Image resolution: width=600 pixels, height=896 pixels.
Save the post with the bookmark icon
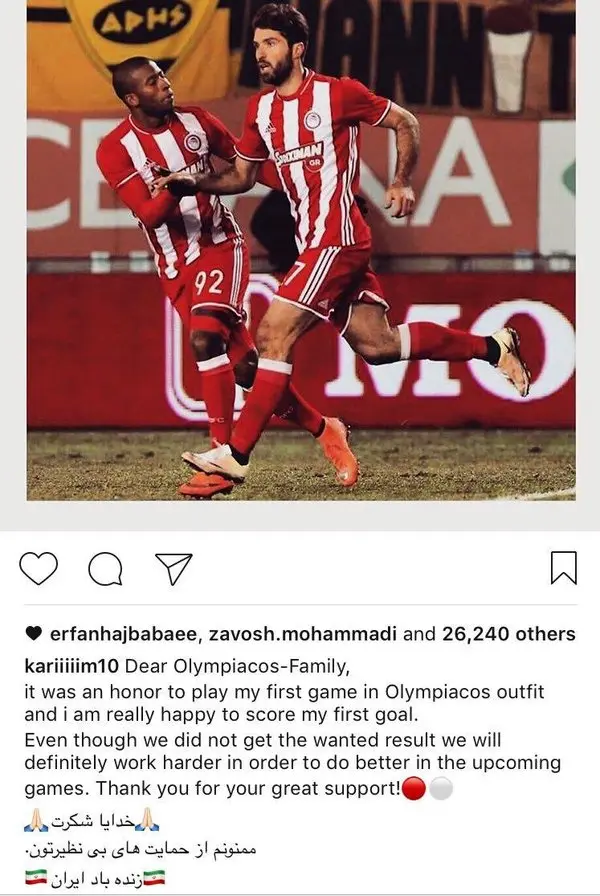pos(563,568)
